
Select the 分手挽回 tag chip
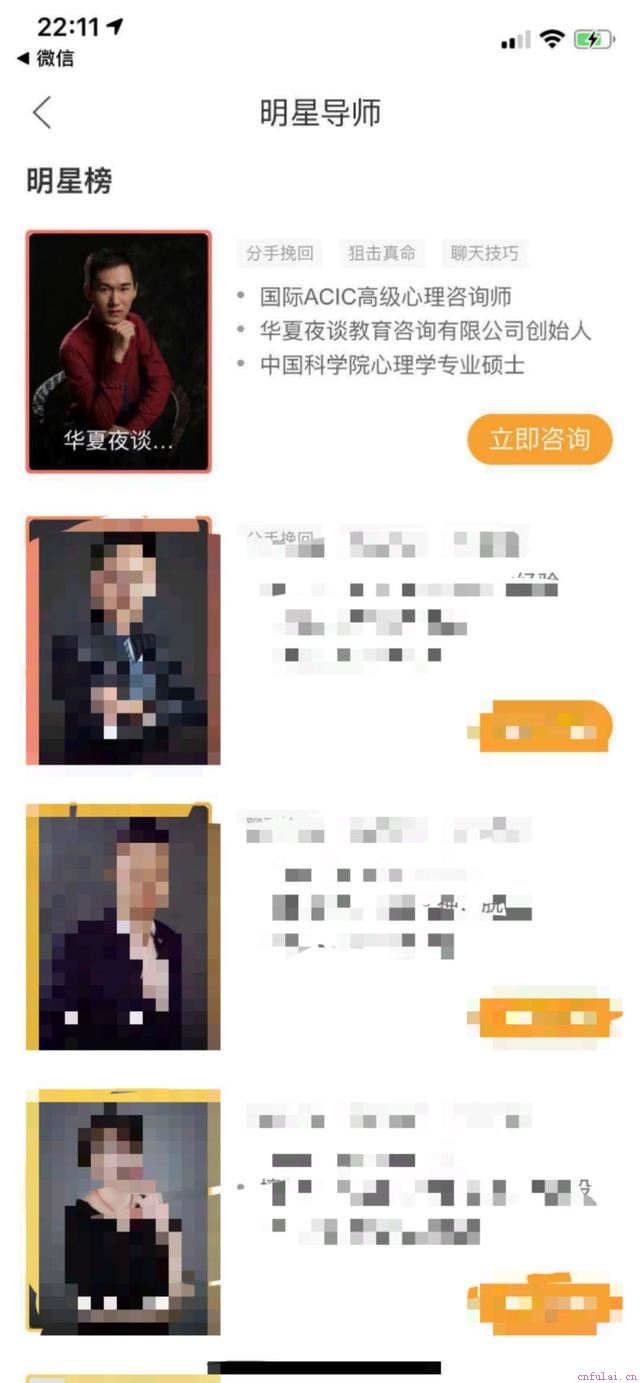[x=280, y=253]
